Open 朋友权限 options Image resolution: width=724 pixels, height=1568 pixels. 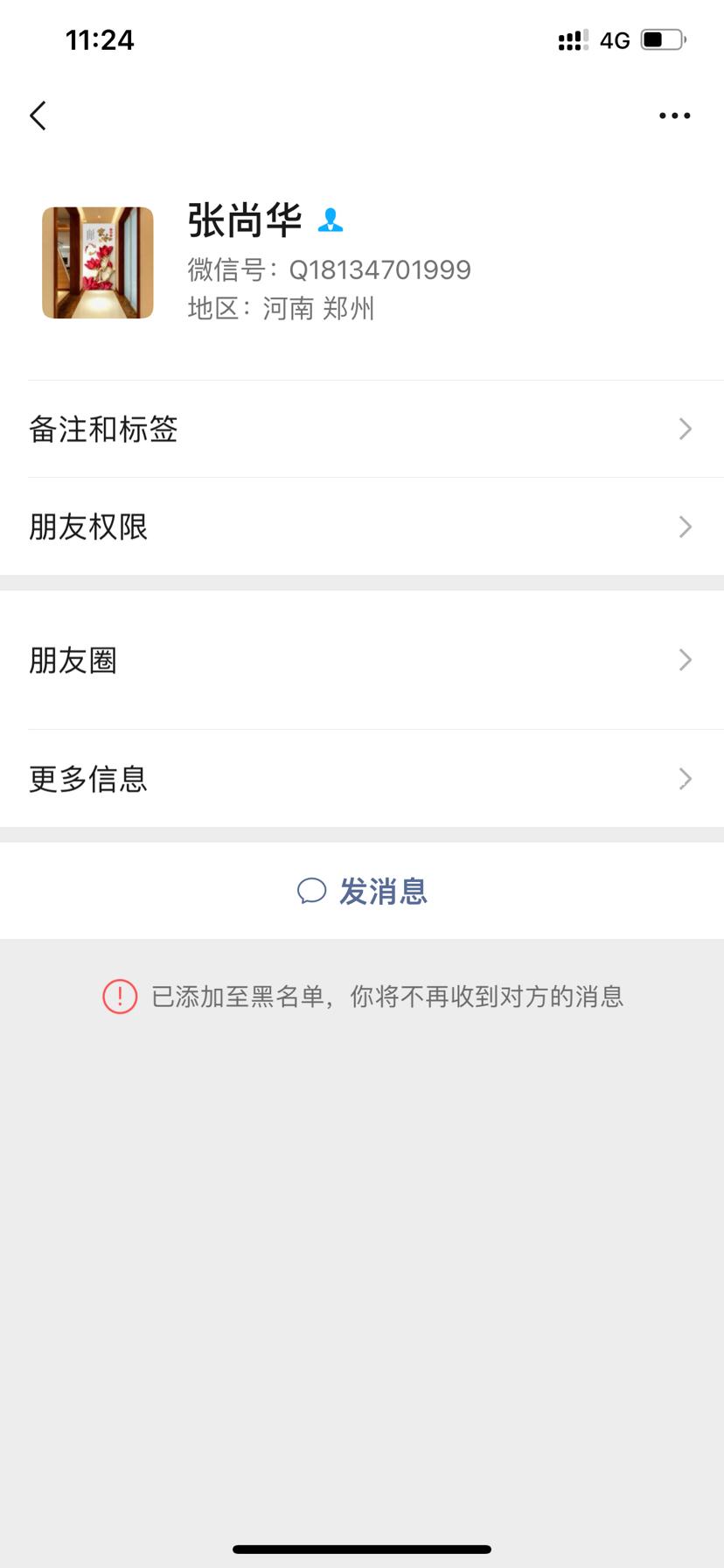362,527
